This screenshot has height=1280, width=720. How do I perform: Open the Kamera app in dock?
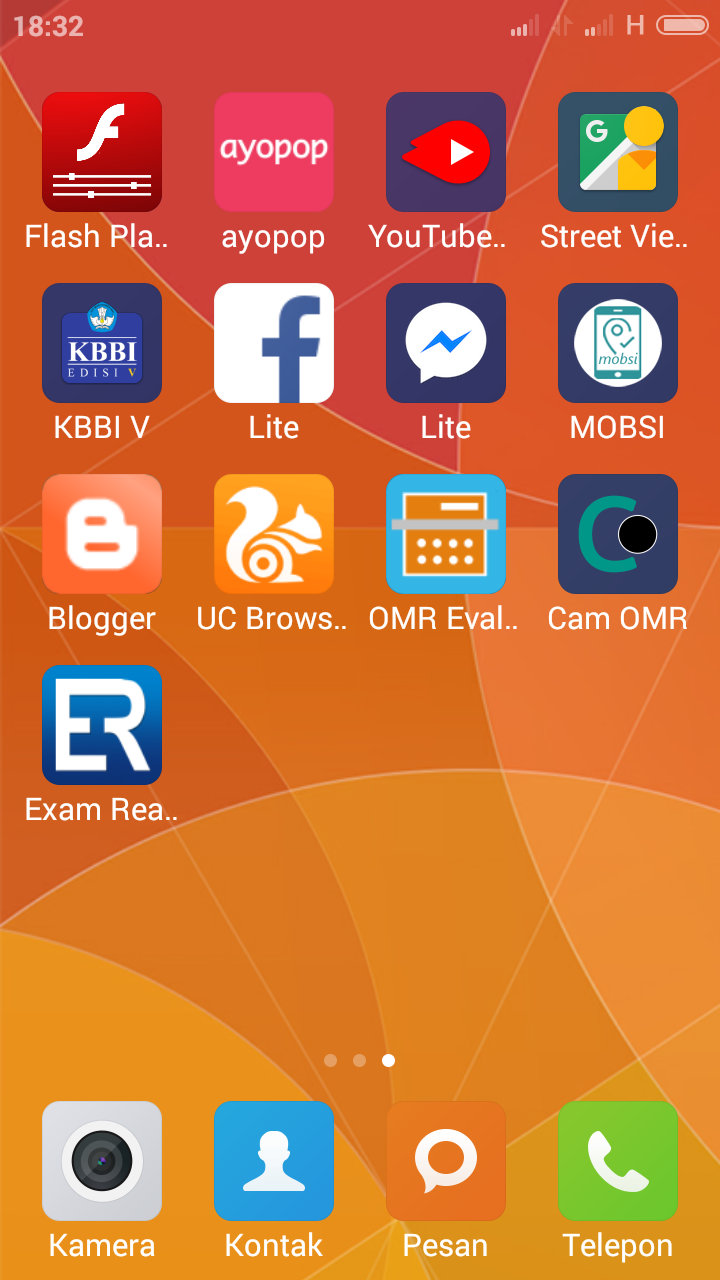pos(102,1161)
